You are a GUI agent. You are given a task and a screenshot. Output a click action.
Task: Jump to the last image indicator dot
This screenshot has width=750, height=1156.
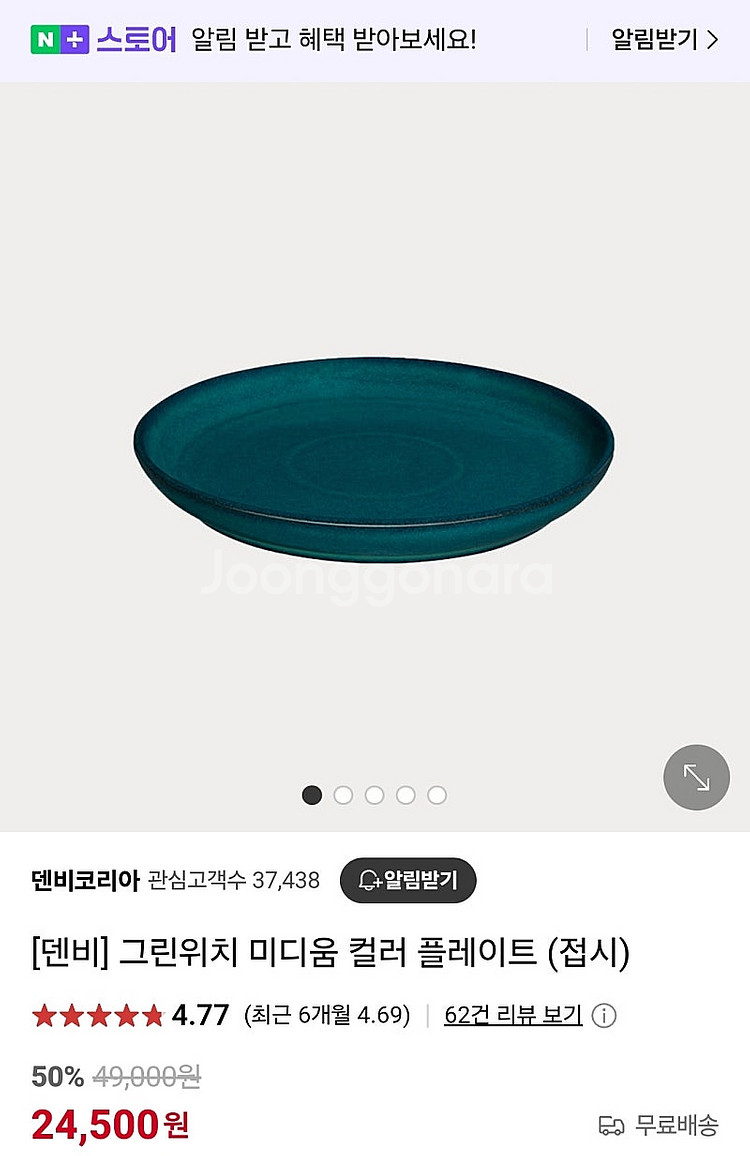pos(437,795)
